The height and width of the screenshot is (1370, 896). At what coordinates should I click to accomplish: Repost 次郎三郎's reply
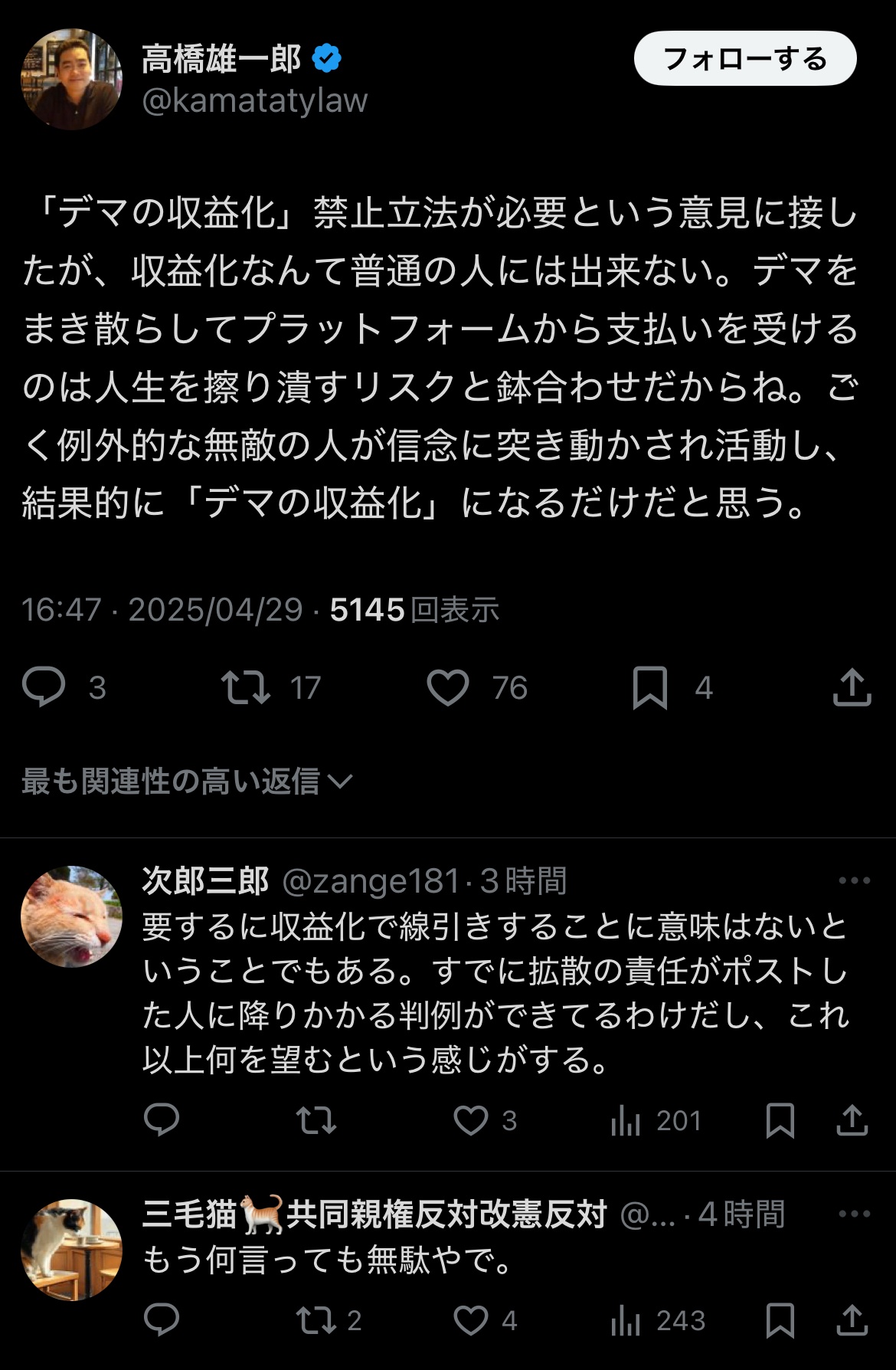point(316,1120)
